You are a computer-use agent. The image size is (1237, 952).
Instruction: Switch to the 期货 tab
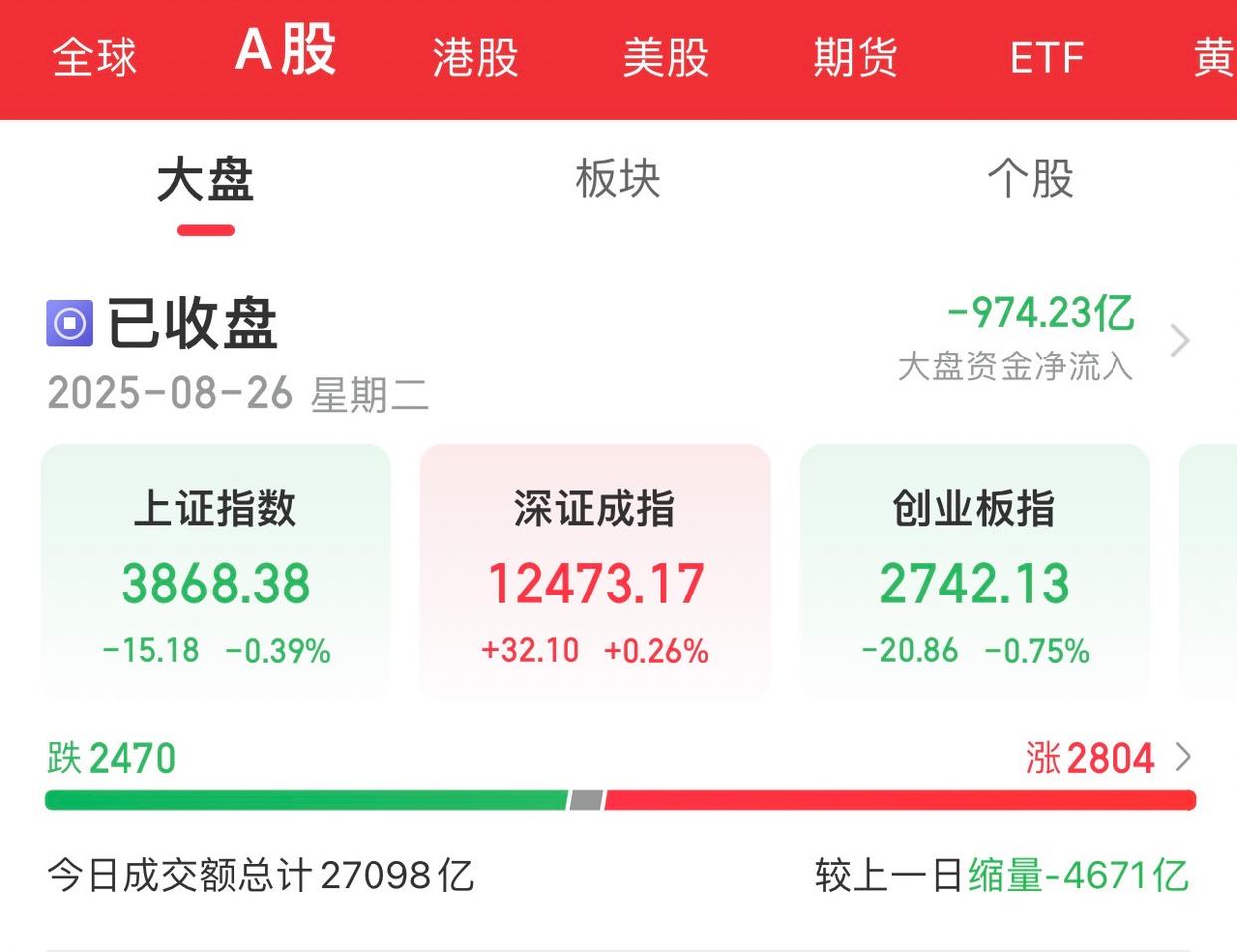coord(856,58)
